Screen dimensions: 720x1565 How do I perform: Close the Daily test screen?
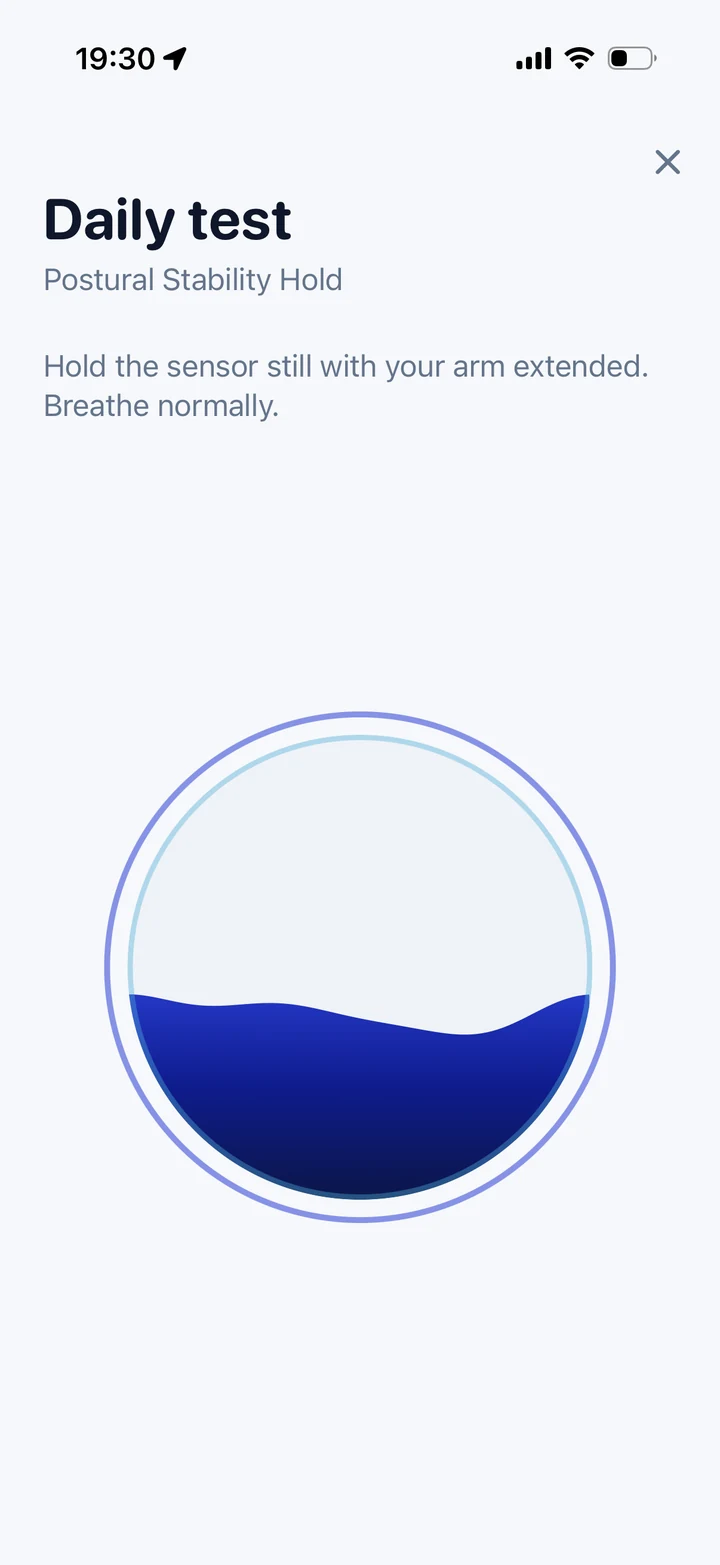[667, 162]
